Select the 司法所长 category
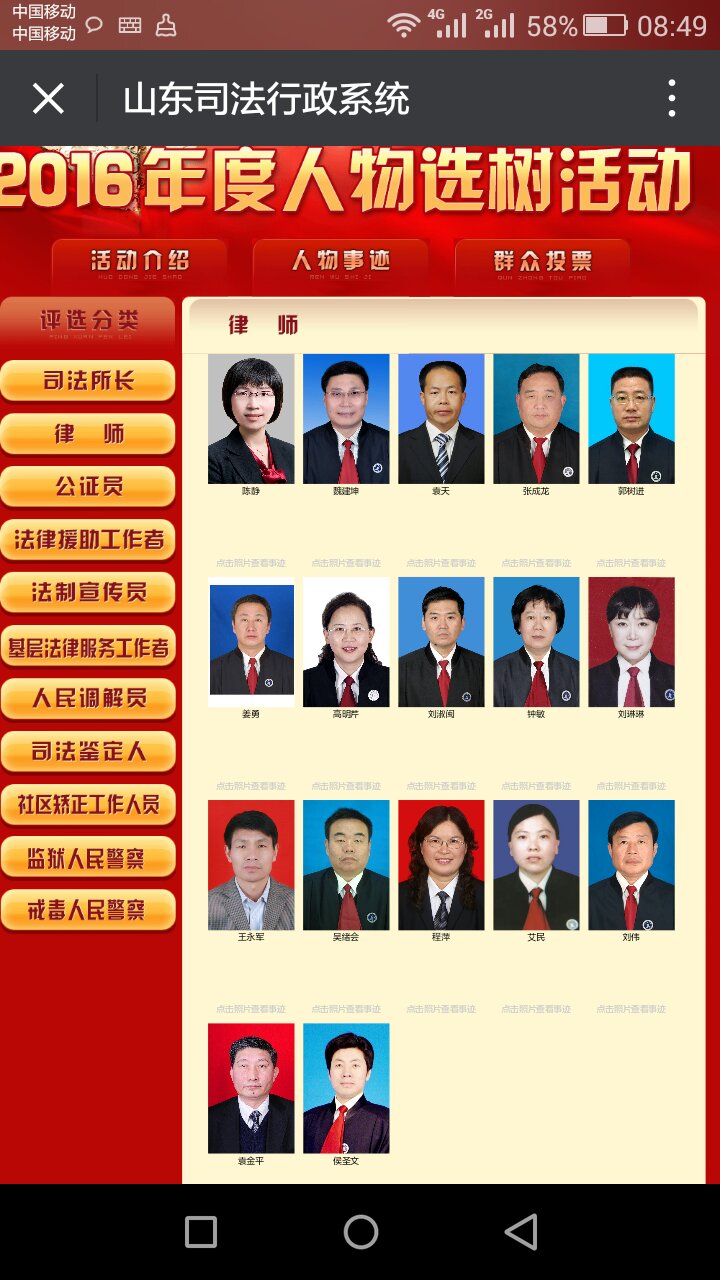This screenshot has height=1280, width=720. (88, 381)
